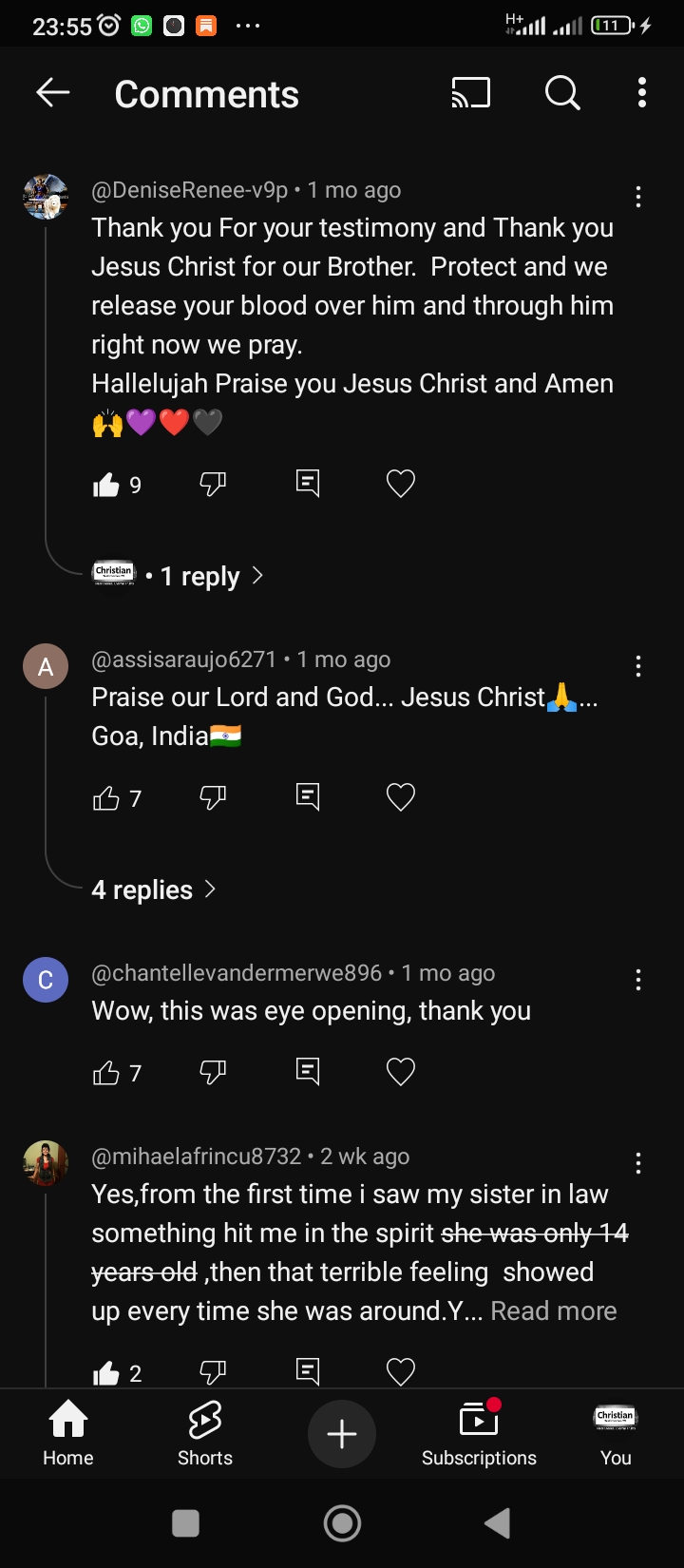Go back from the Comments screen

pyautogui.click(x=53, y=92)
